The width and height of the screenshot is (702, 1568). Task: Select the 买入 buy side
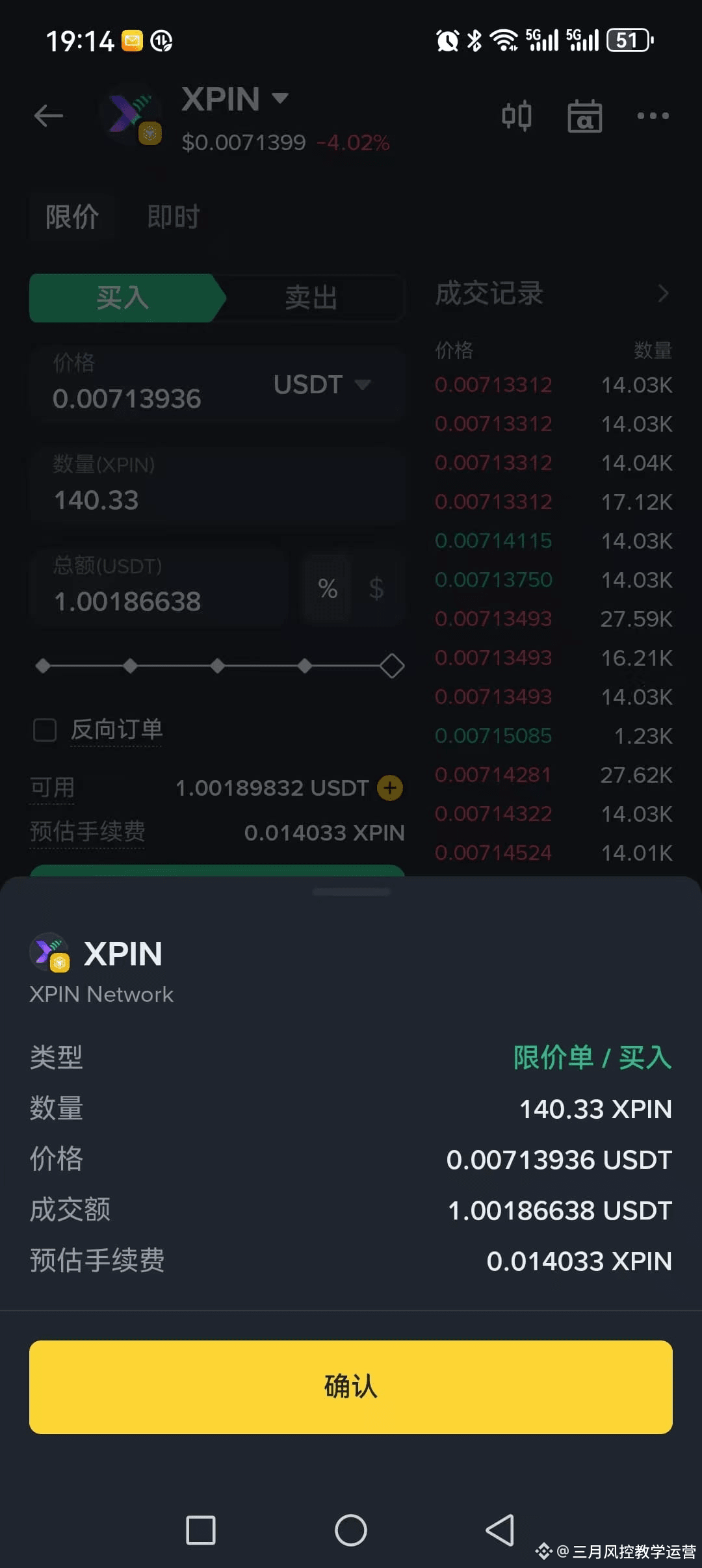[123, 298]
